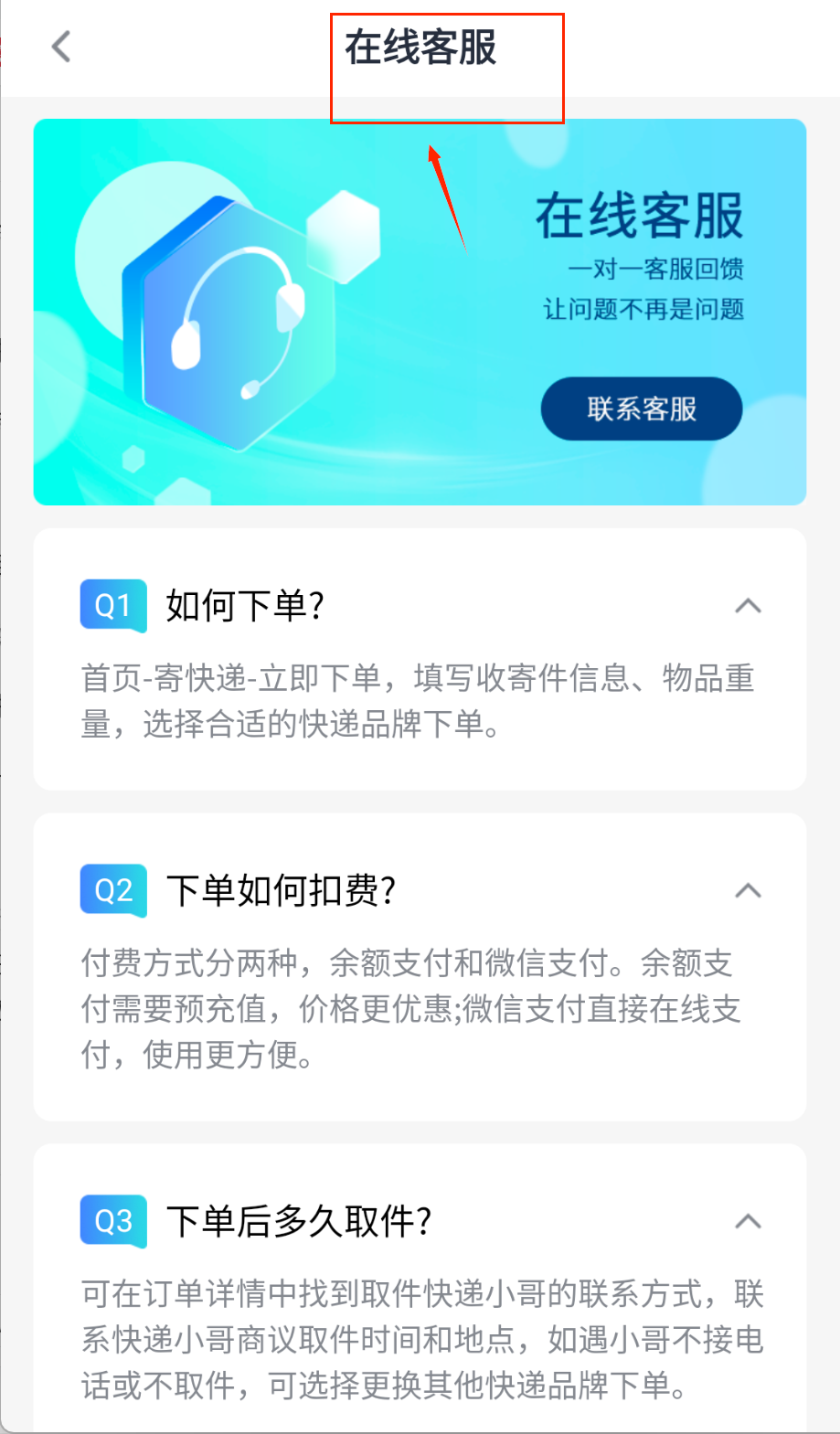Collapse the Q2 下单如何扣费 answer
Viewport: 840px width, 1434px height.
pos(748,890)
